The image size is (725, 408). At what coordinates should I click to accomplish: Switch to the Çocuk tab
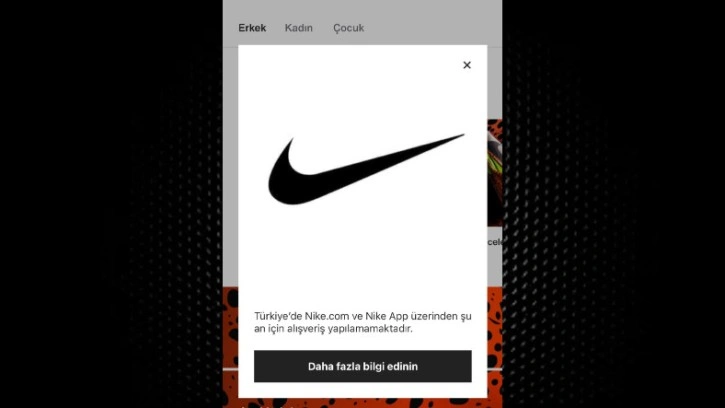tap(348, 28)
